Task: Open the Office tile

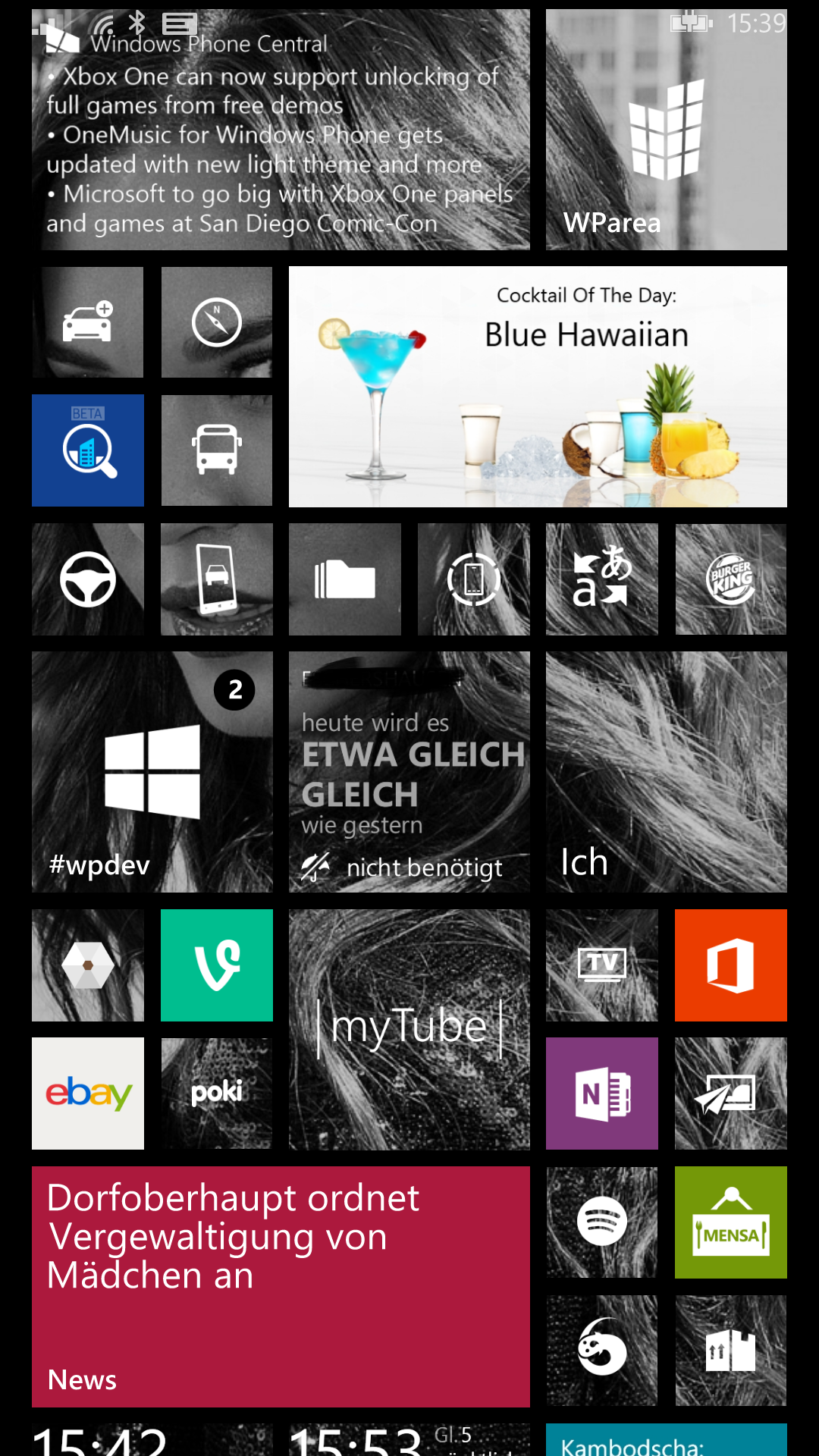Action: click(x=730, y=965)
